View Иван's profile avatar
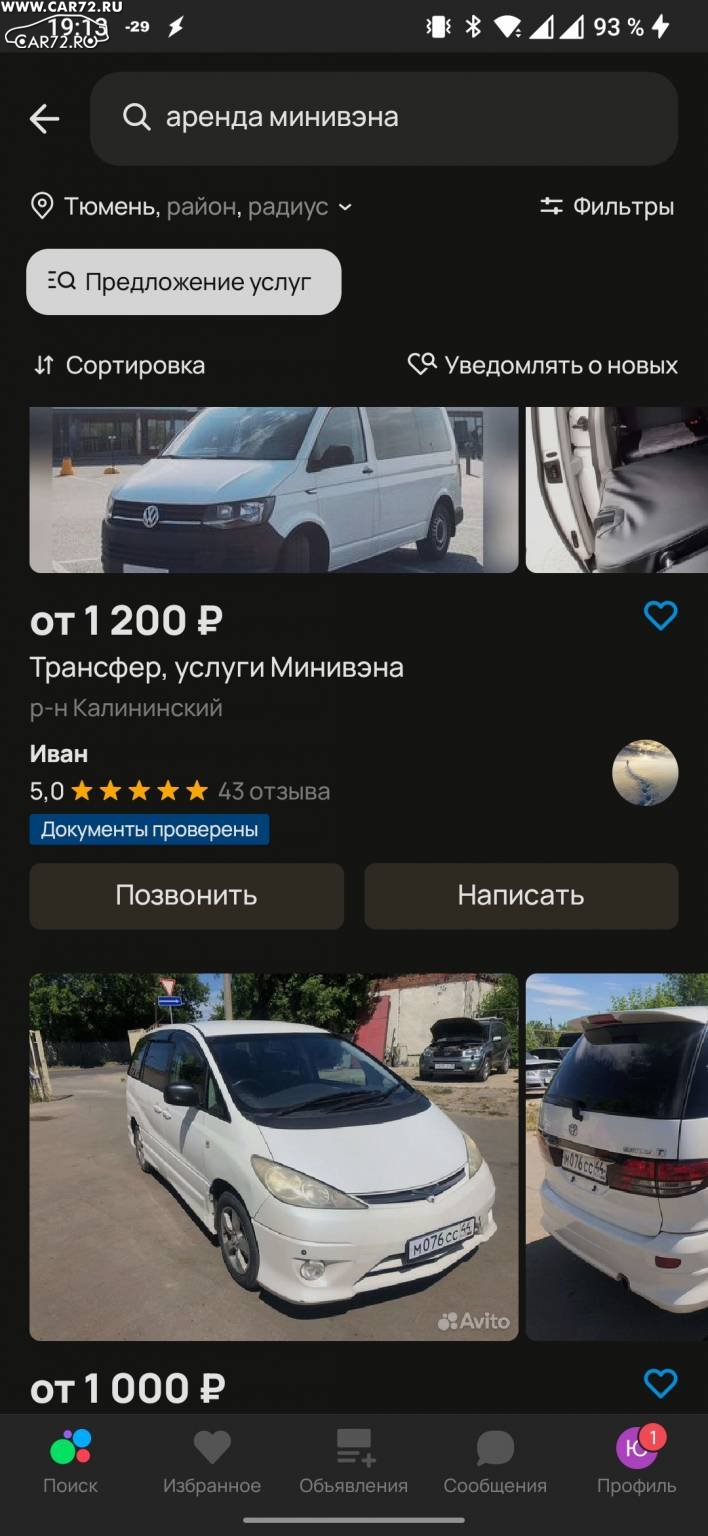 (x=645, y=773)
